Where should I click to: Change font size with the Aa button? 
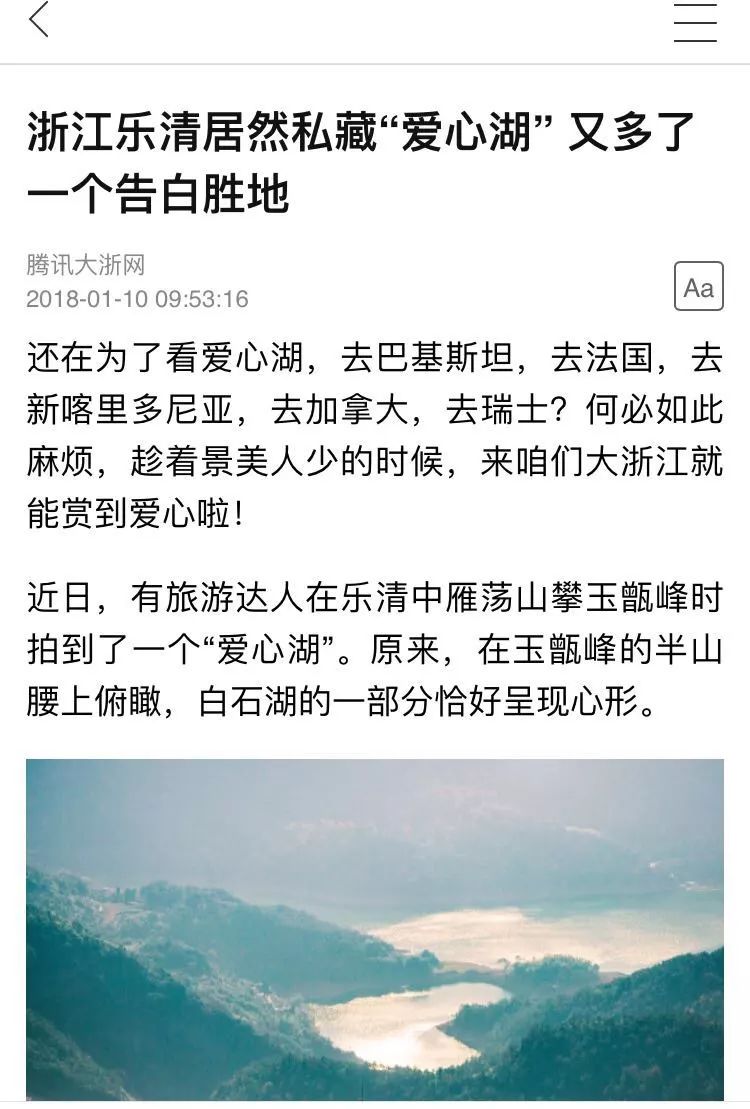point(698,287)
